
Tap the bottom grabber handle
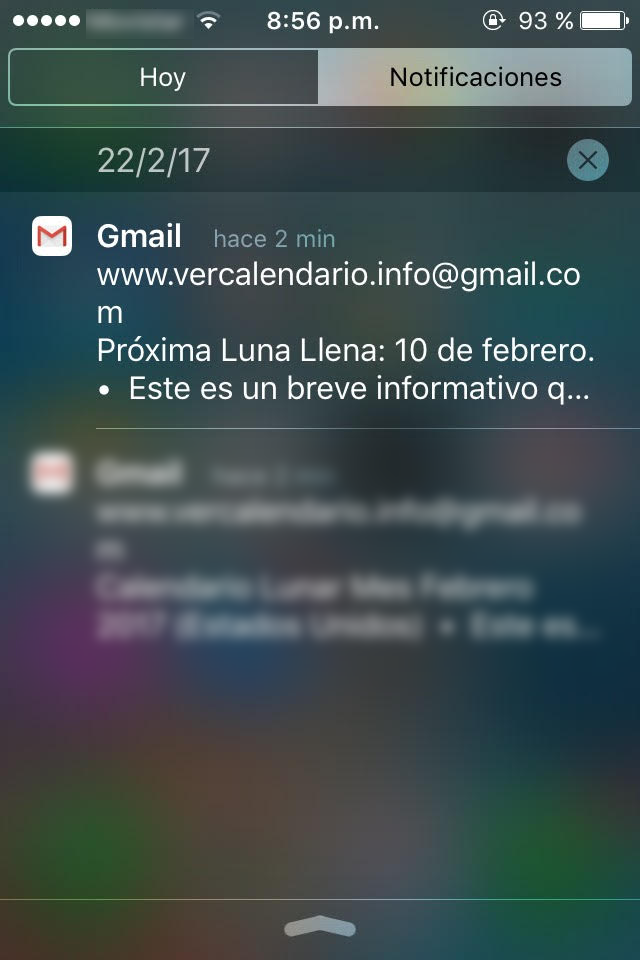coord(320,928)
